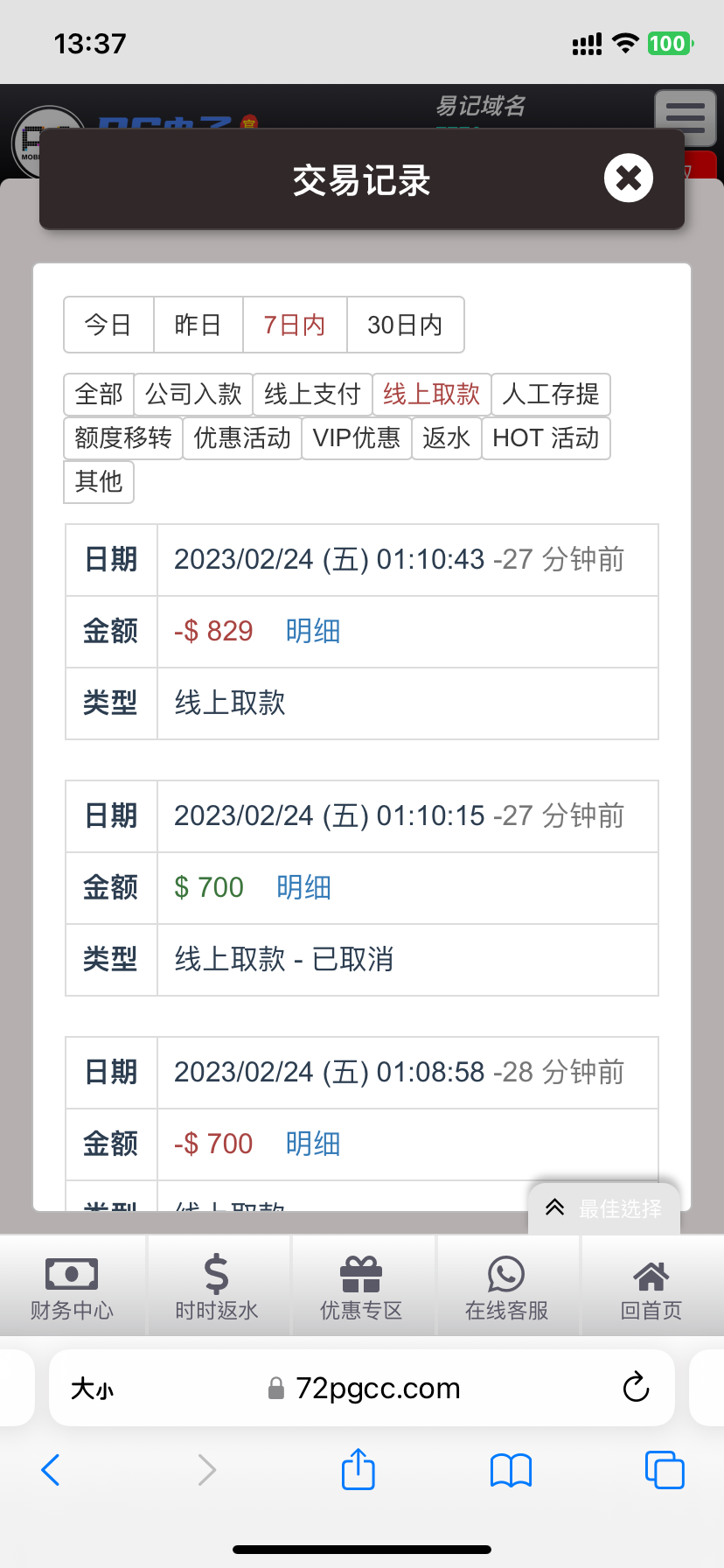Screen dimensions: 724x1568
Task: Enable the 返水 transaction filter
Action: point(447,438)
